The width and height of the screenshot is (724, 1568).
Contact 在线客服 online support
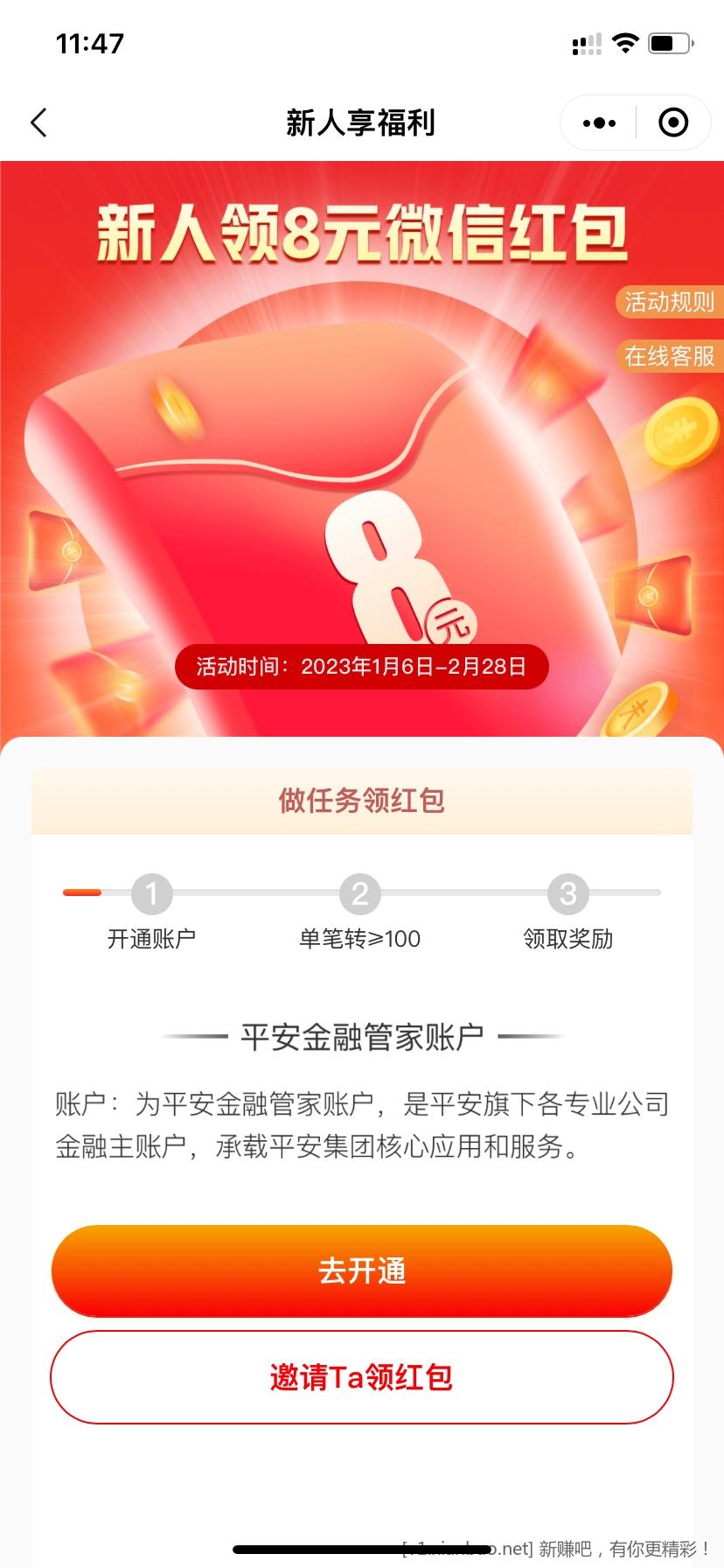669,356
